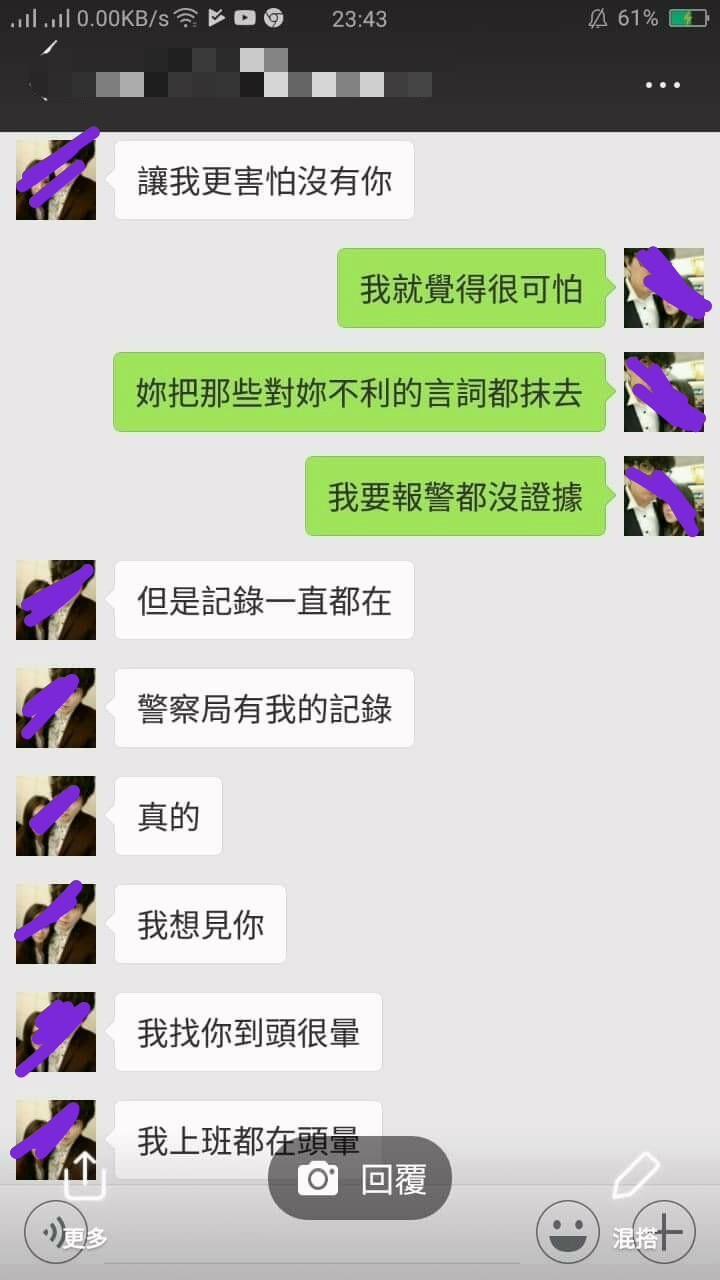The width and height of the screenshot is (720, 1280).
Task: Open the 更多 share options
Action: pyautogui.click(x=85, y=1195)
